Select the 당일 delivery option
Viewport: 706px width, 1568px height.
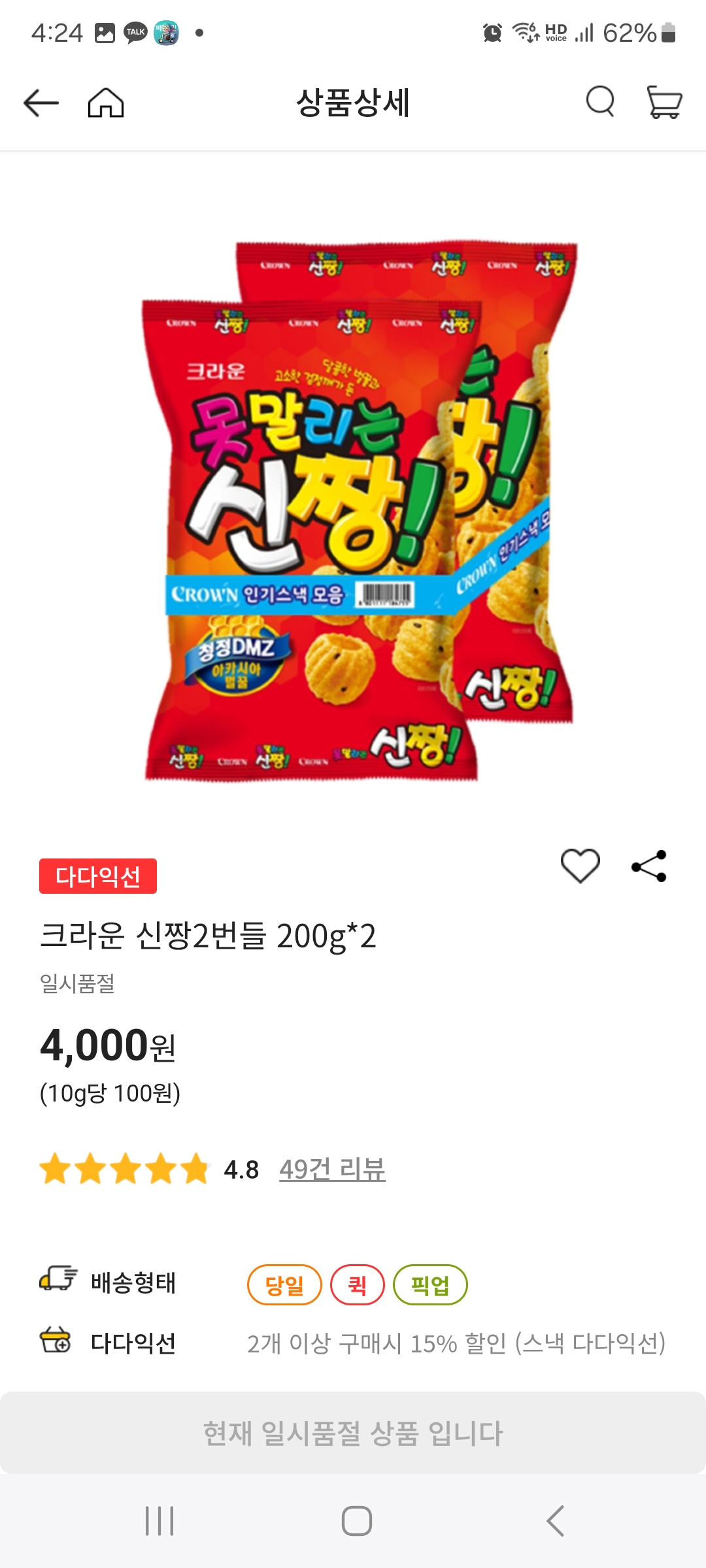[284, 1282]
